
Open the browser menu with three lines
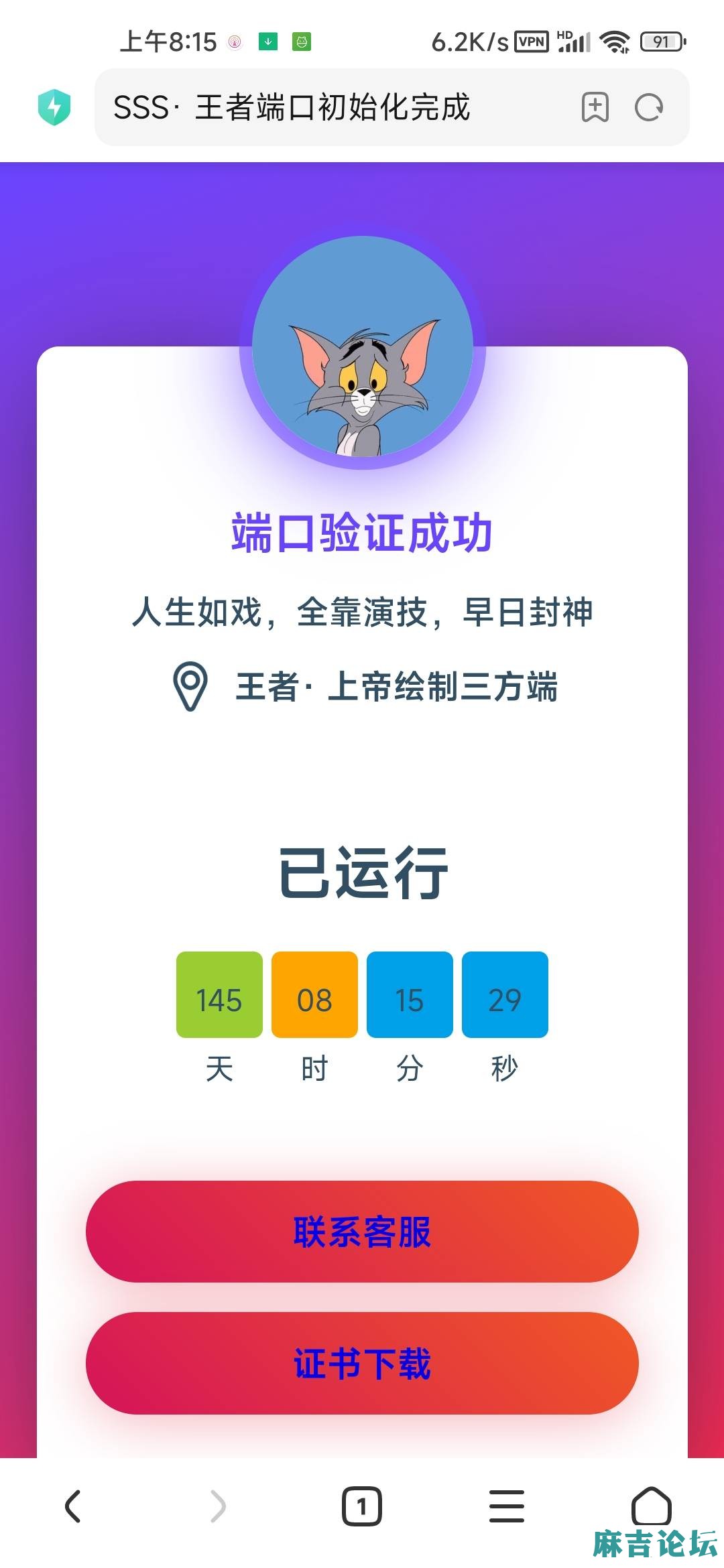coord(507,1506)
